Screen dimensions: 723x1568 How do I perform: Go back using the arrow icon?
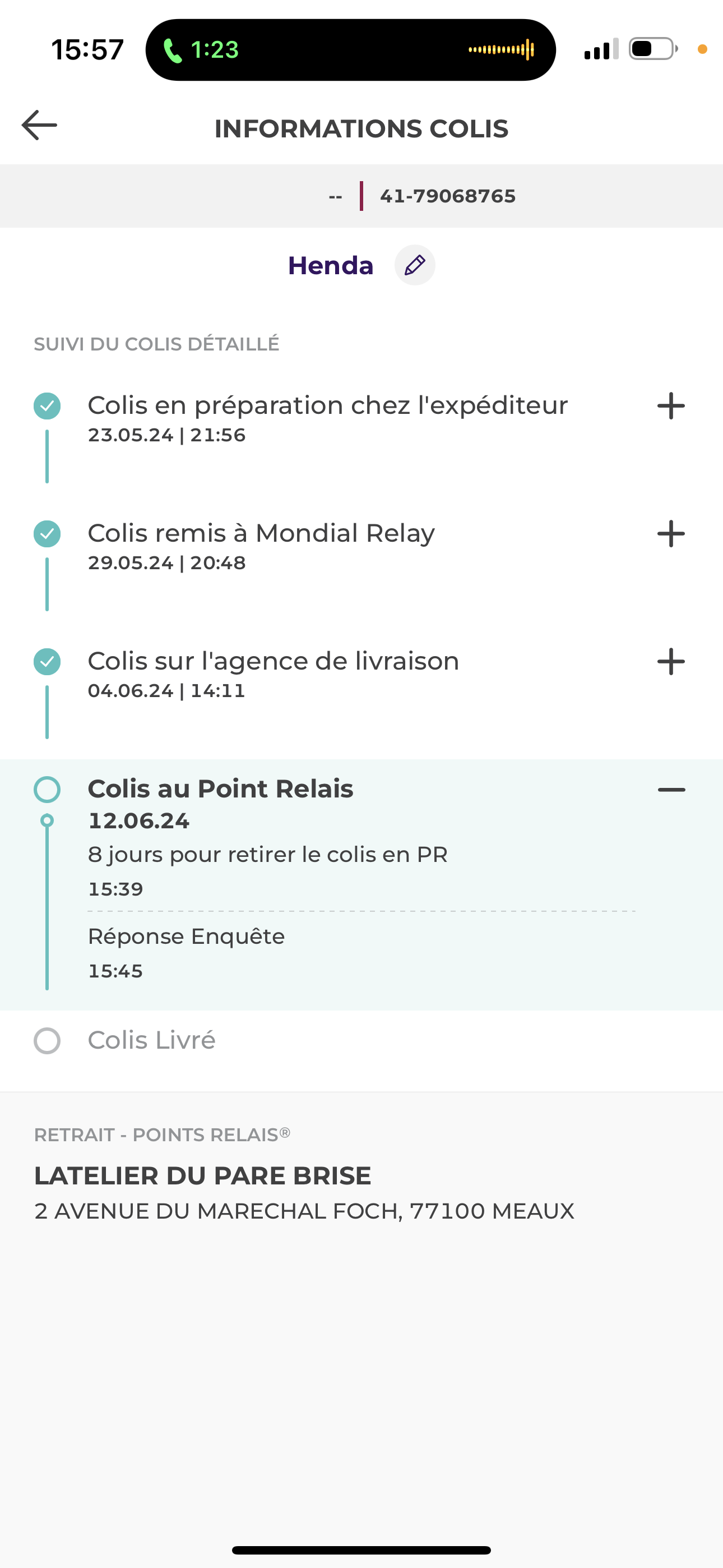[x=40, y=126]
